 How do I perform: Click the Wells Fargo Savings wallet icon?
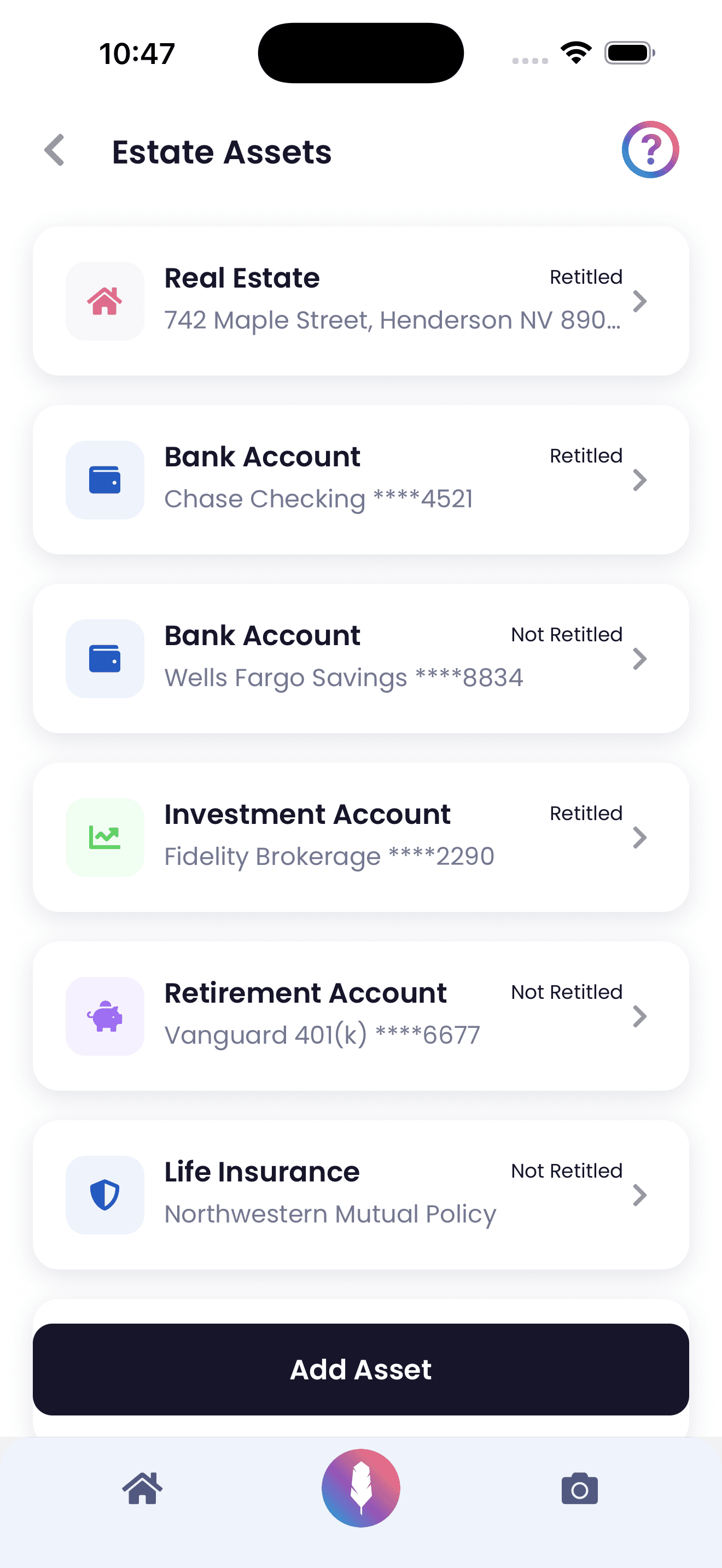tap(104, 658)
